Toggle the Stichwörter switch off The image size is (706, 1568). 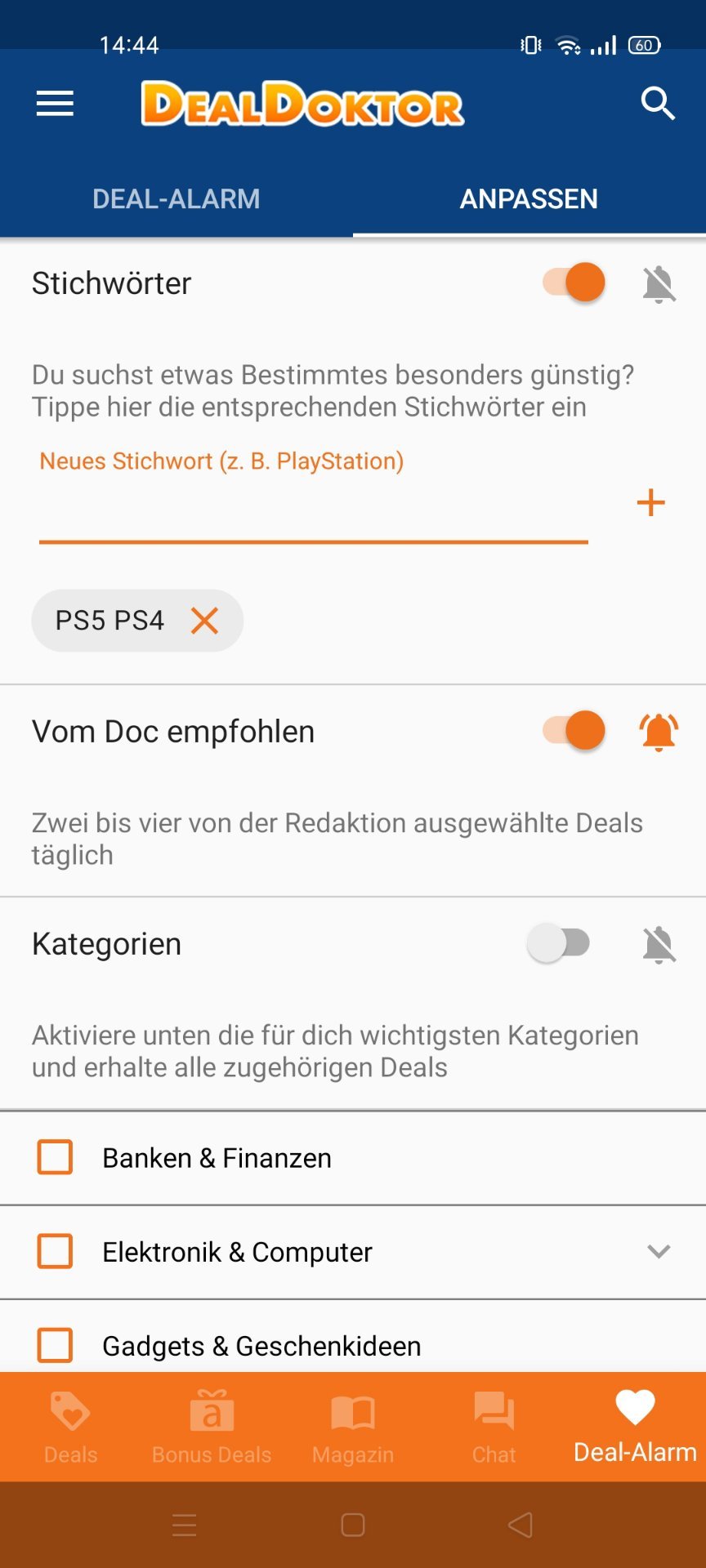click(574, 283)
